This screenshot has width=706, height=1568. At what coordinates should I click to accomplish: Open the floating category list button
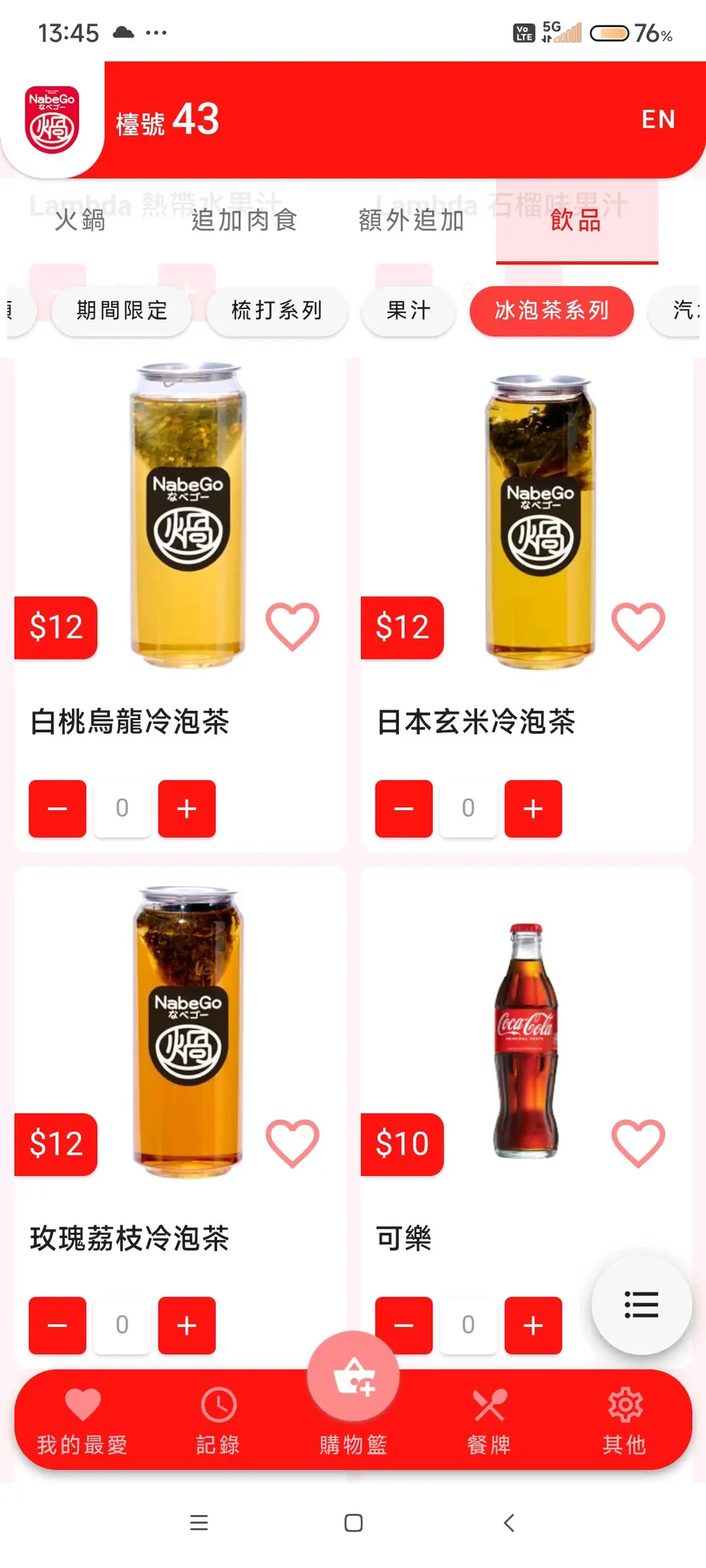641,1304
